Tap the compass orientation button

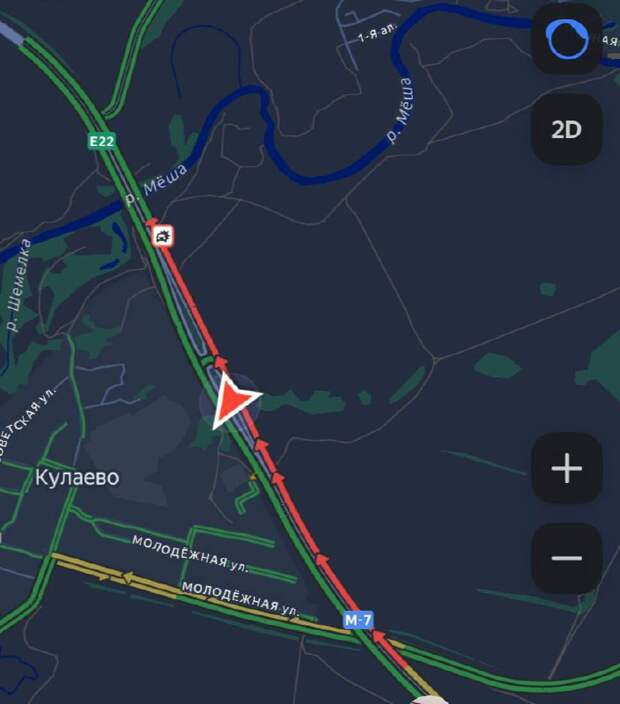(x=566, y=40)
